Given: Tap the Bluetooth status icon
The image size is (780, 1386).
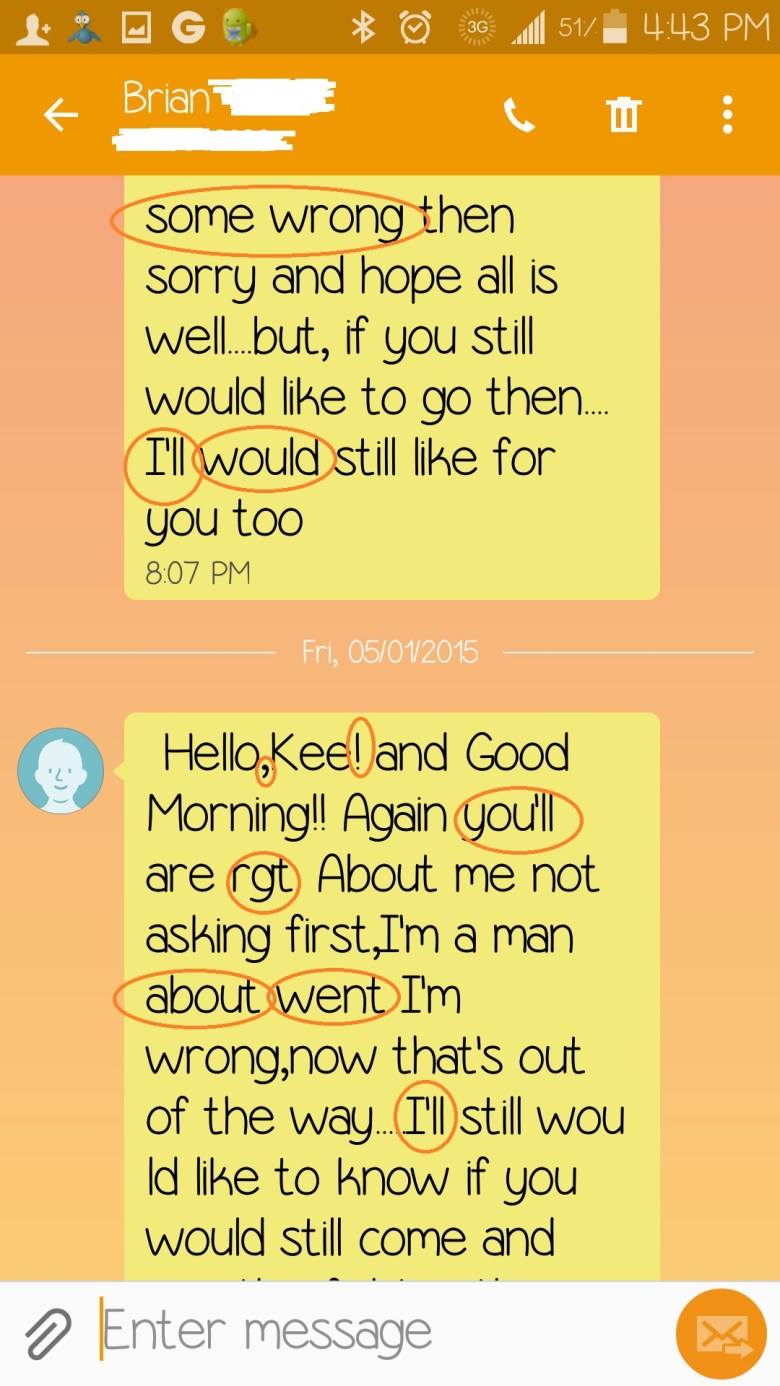Looking at the screenshot, I should 363,27.
